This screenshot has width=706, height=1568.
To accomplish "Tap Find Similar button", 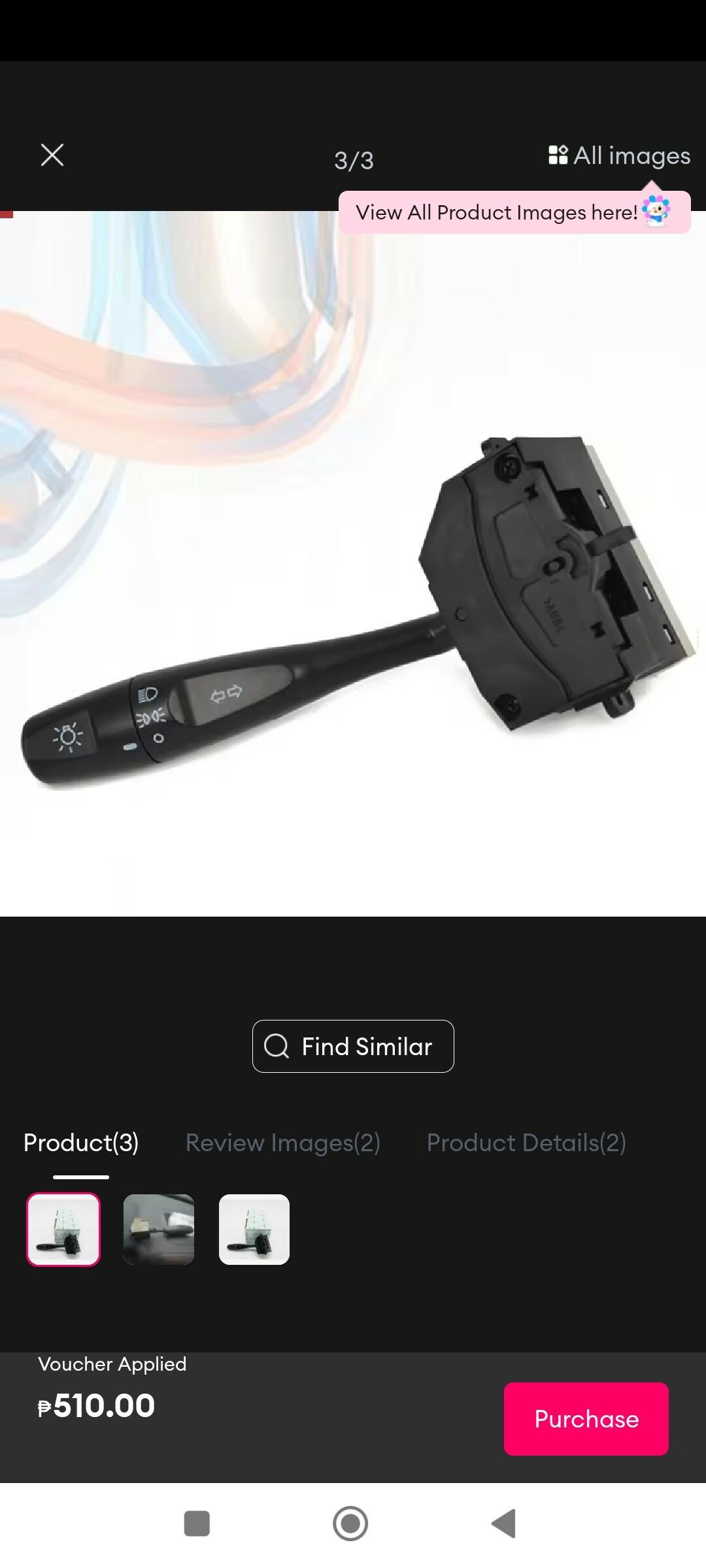I will tap(353, 1046).
